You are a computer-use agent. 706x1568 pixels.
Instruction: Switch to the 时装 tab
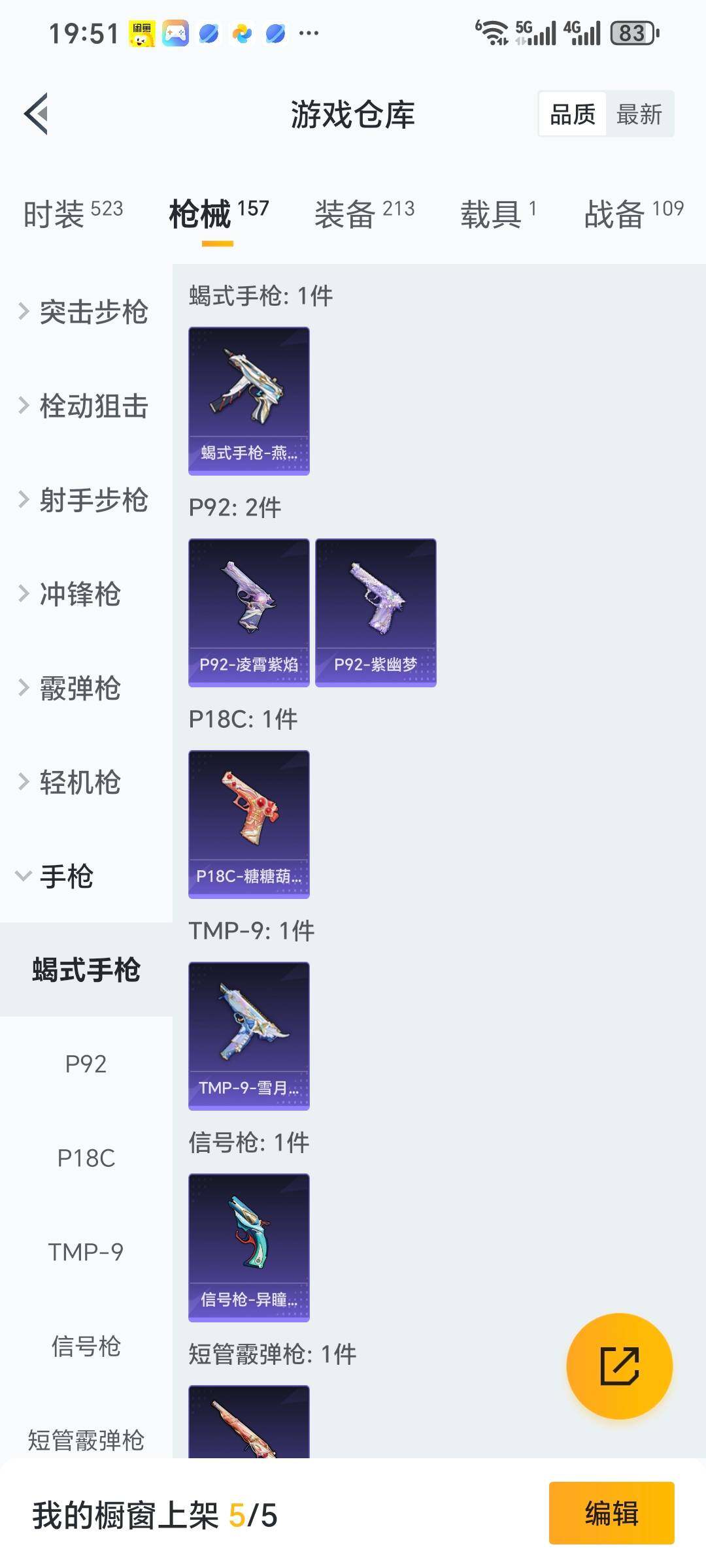point(73,214)
